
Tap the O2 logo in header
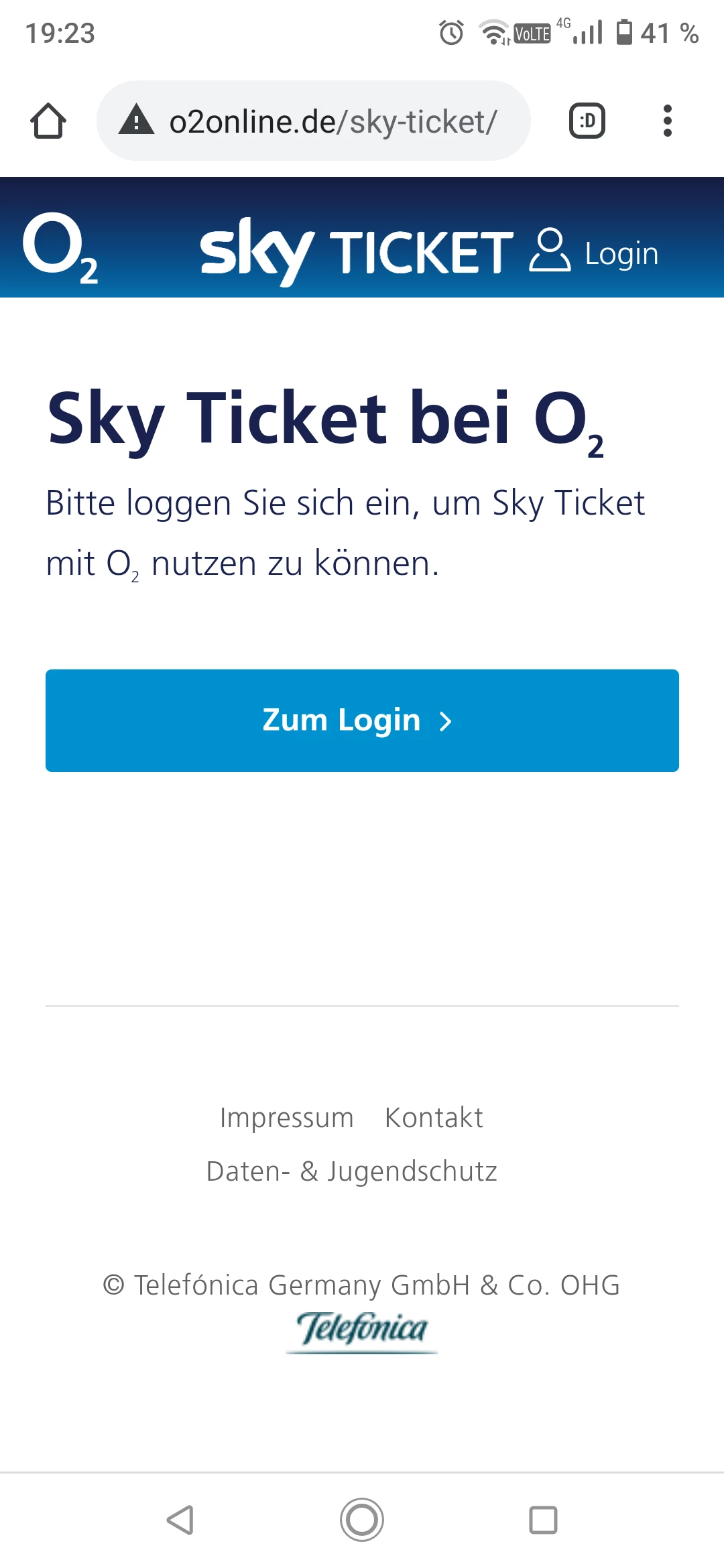click(60, 248)
